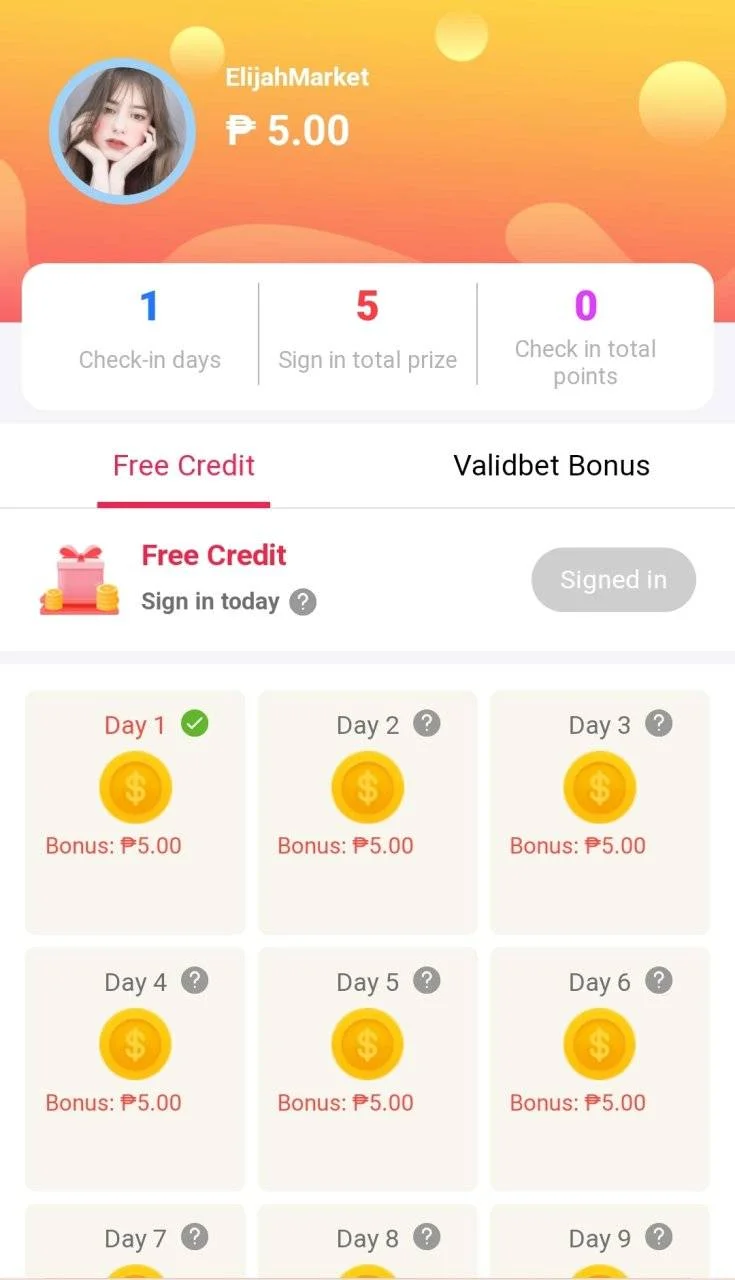This screenshot has height=1280, width=735.
Task: Select the Free Credit tab
Action: click(x=184, y=466)
